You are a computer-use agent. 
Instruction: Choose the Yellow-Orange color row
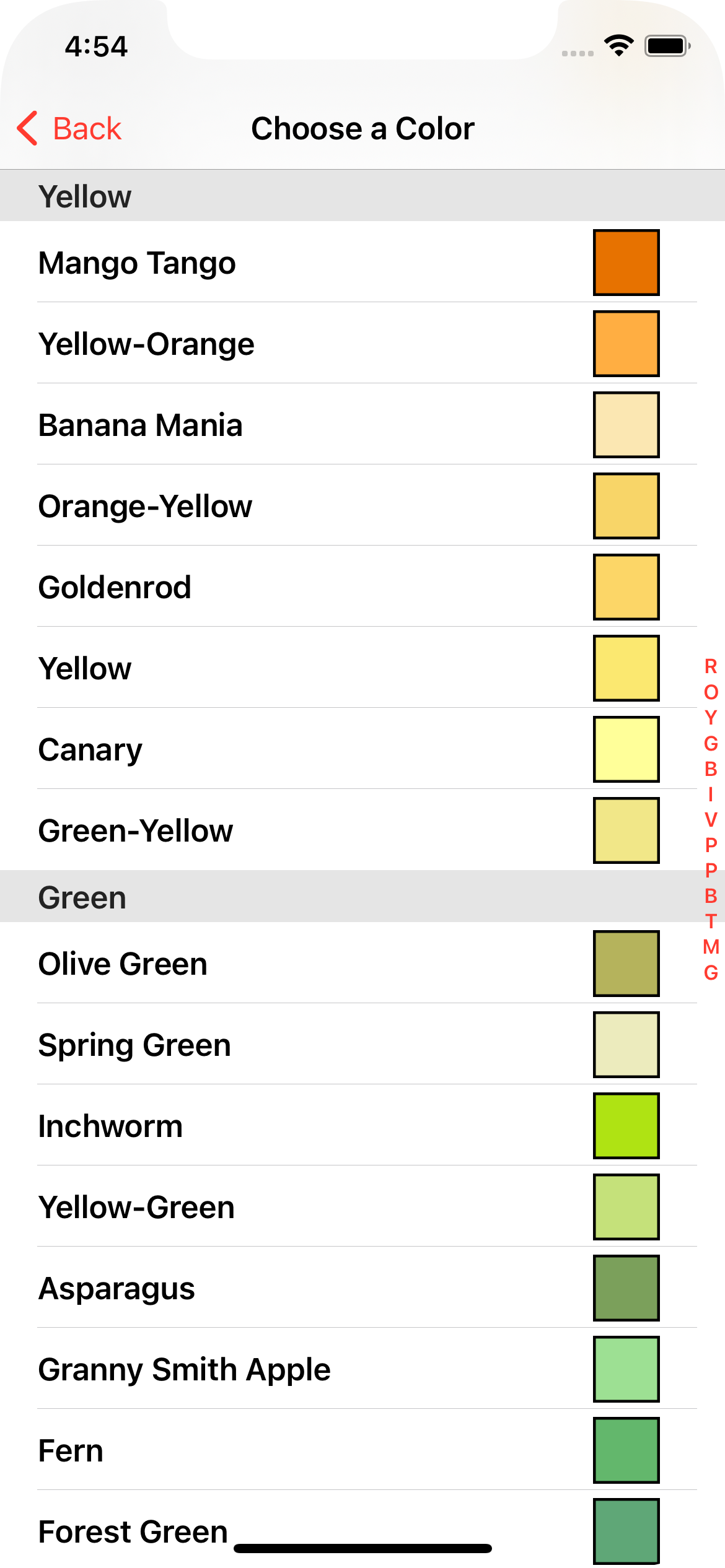pyautogui.click(x=362, y=343)
